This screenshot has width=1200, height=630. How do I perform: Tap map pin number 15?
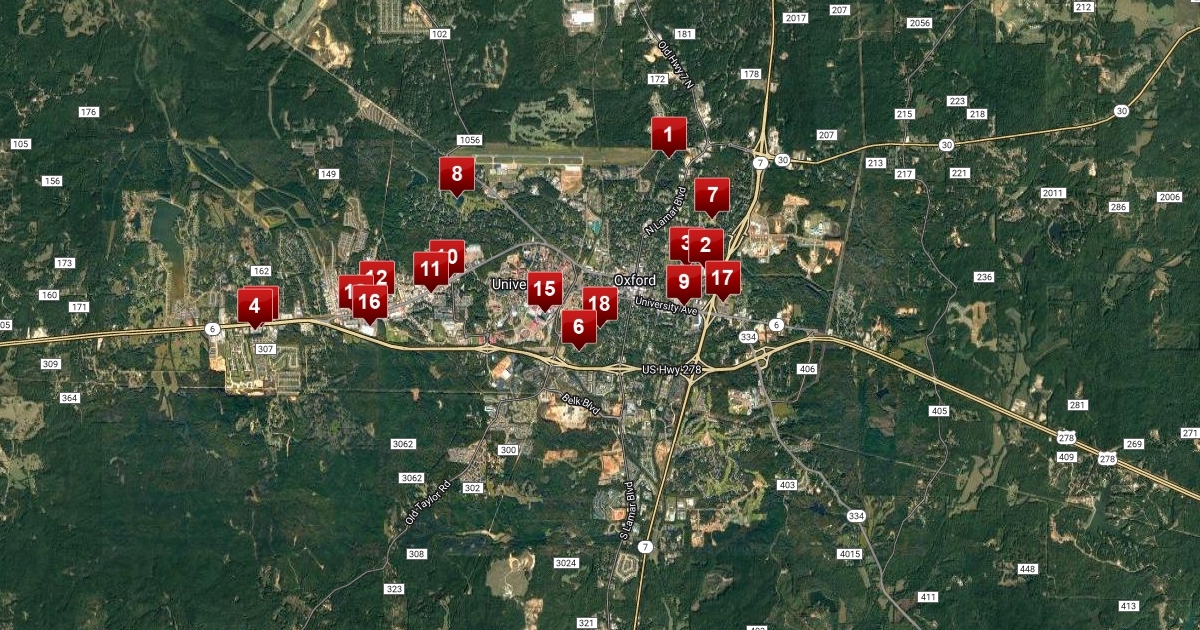544,290
